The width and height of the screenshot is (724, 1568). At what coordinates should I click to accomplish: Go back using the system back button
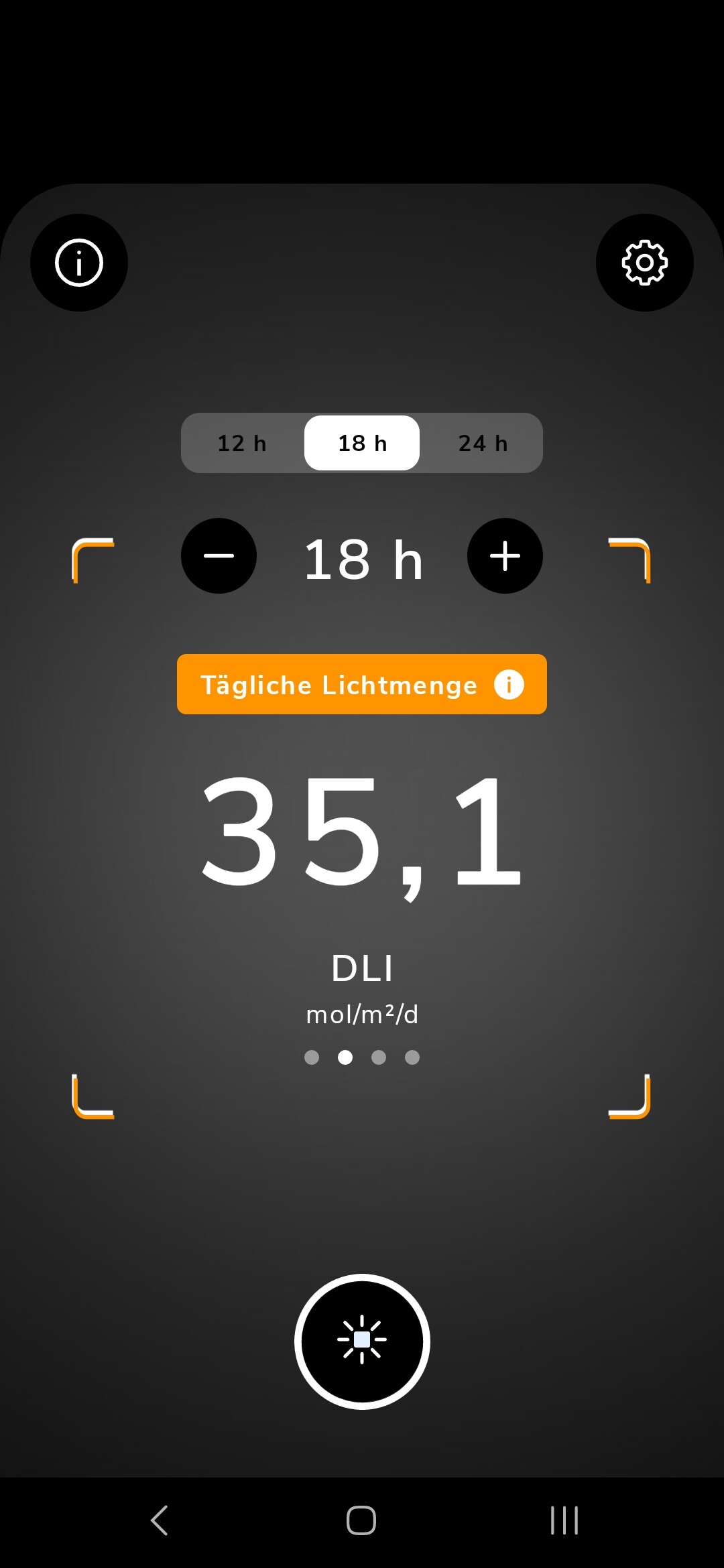pyautogui.click(x=160, y=1520)
